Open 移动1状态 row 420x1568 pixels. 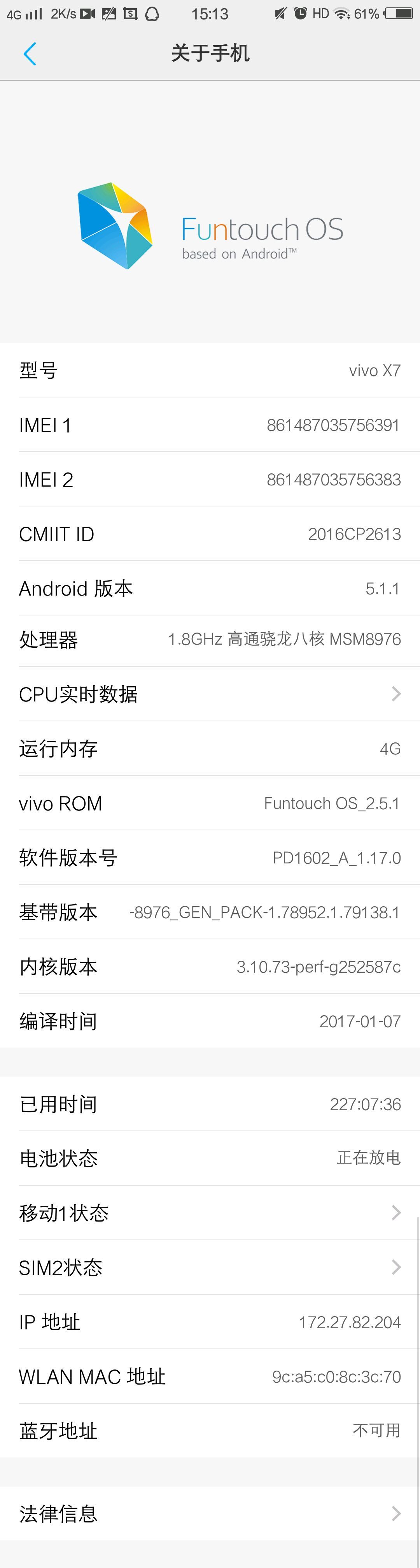click(210, 1213)
